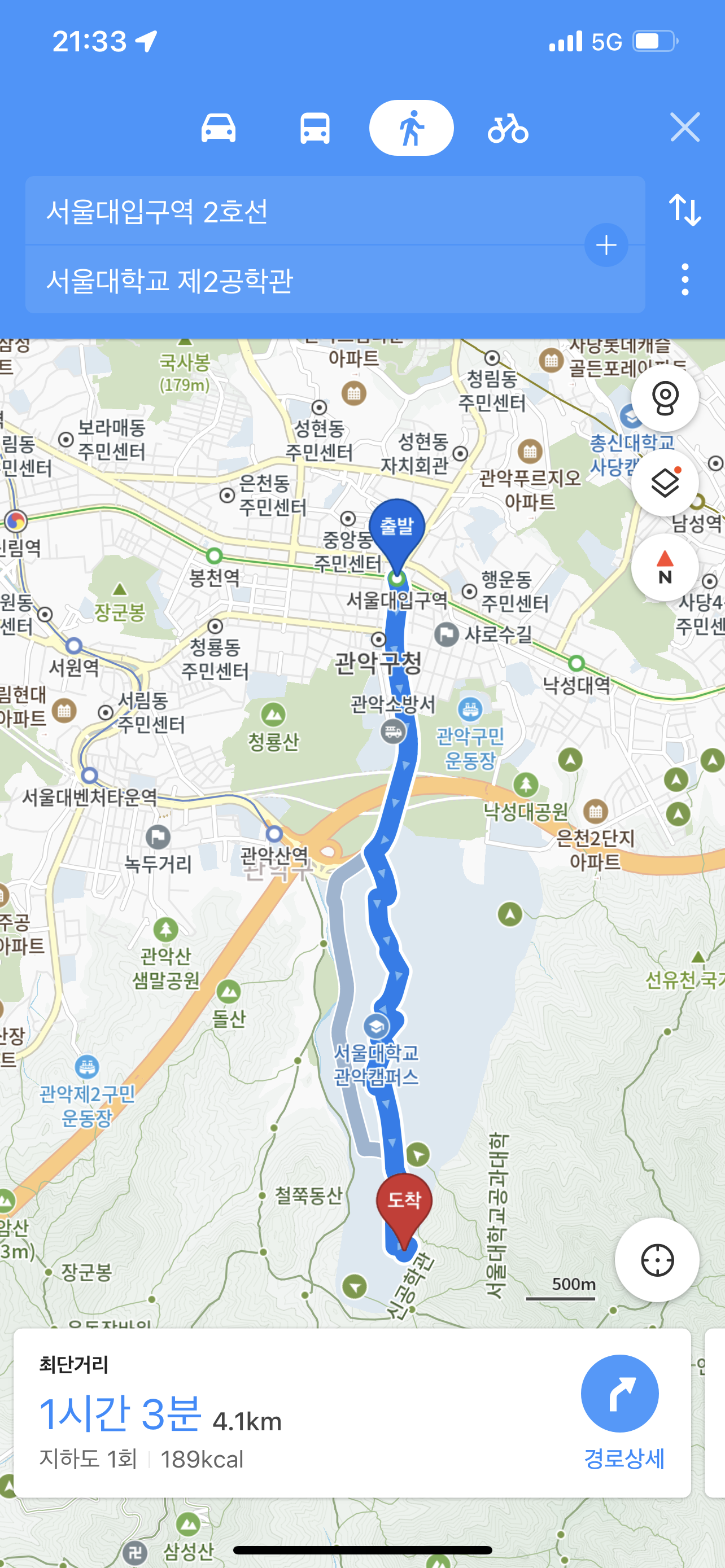Switch to car directions

tap(219, 129)
